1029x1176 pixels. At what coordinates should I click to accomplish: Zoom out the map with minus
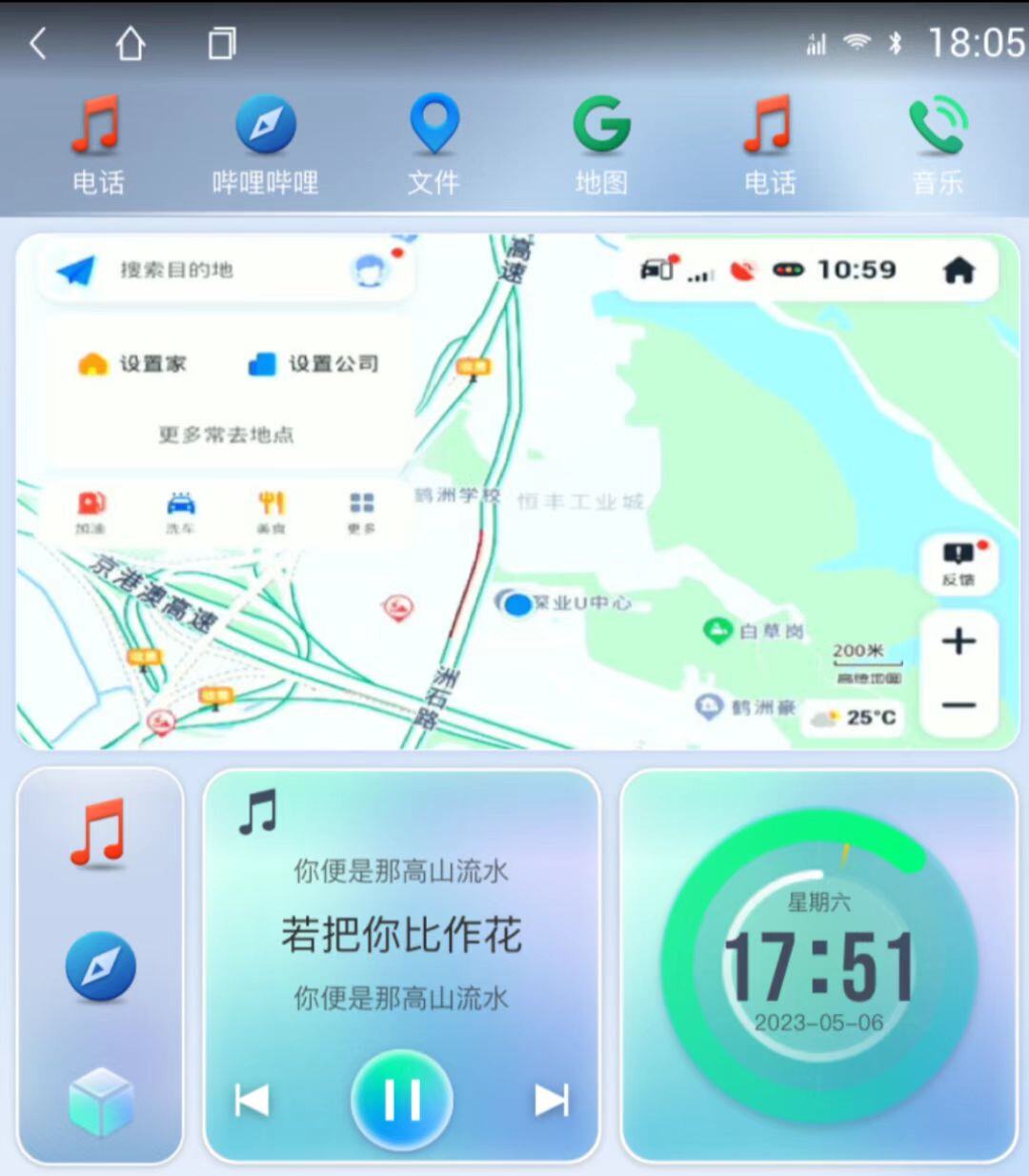[958, 706]
